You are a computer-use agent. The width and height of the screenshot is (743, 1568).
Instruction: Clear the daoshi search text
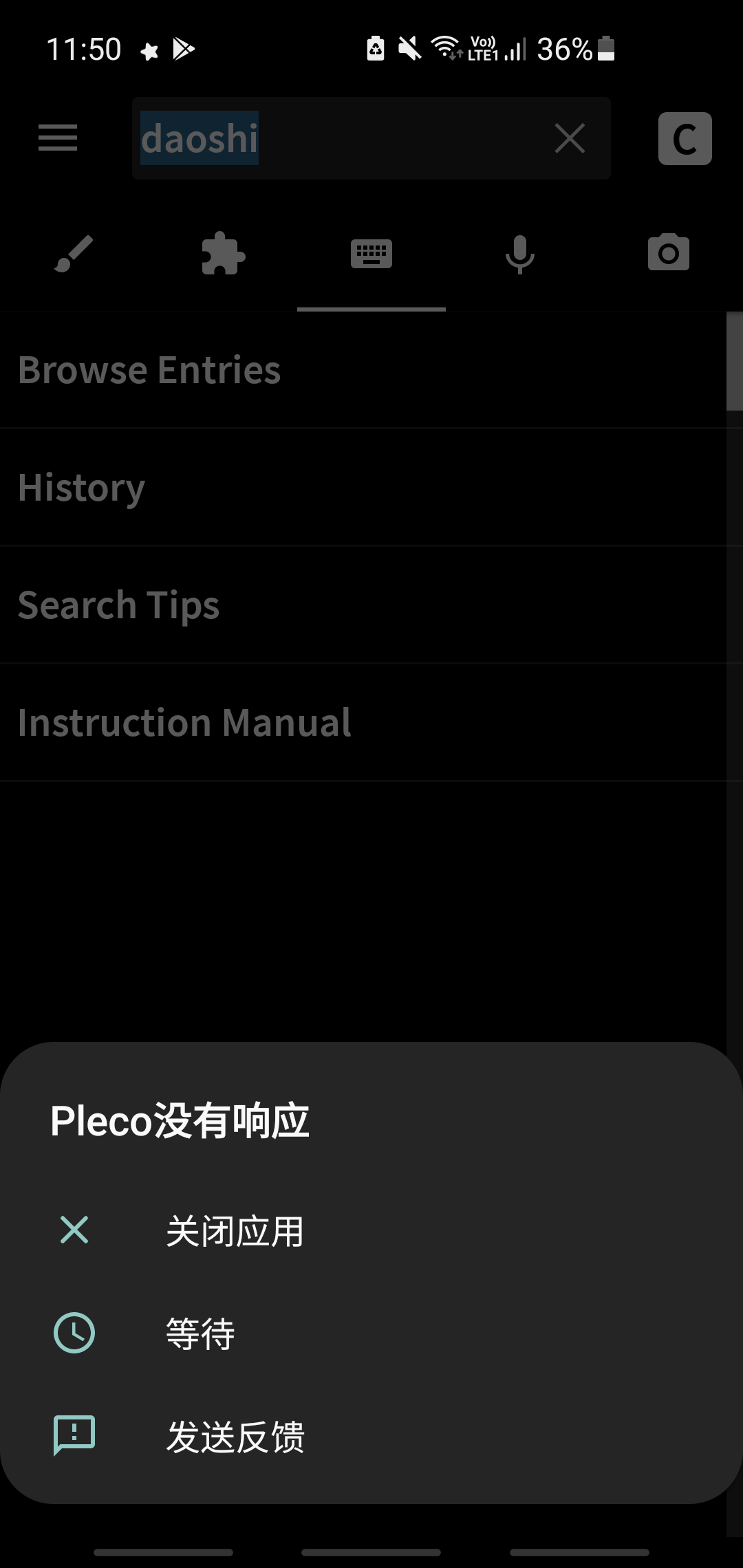click(570, 138)
